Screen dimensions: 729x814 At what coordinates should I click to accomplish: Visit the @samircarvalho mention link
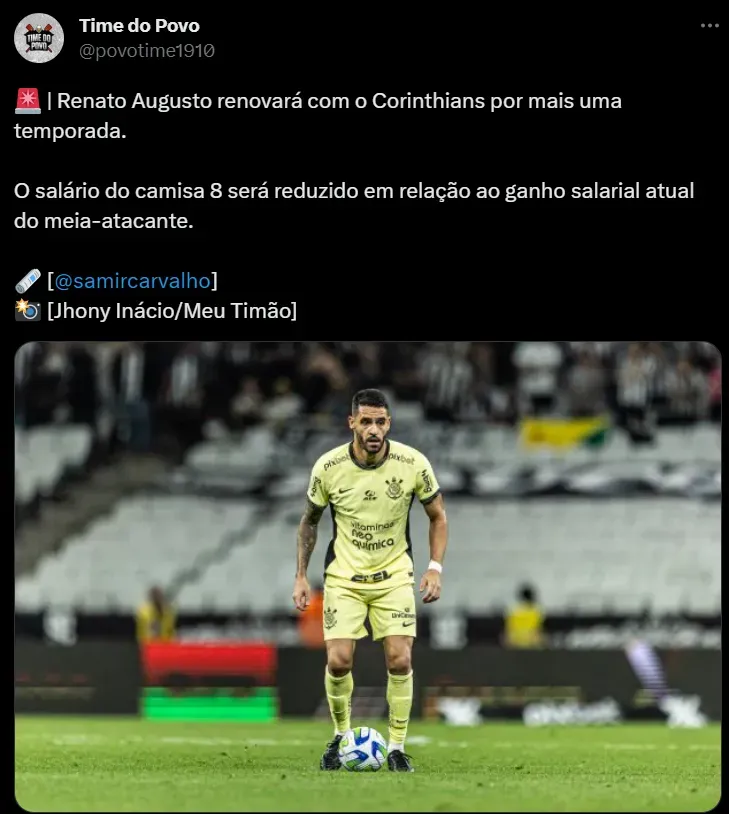click(133, 280)
